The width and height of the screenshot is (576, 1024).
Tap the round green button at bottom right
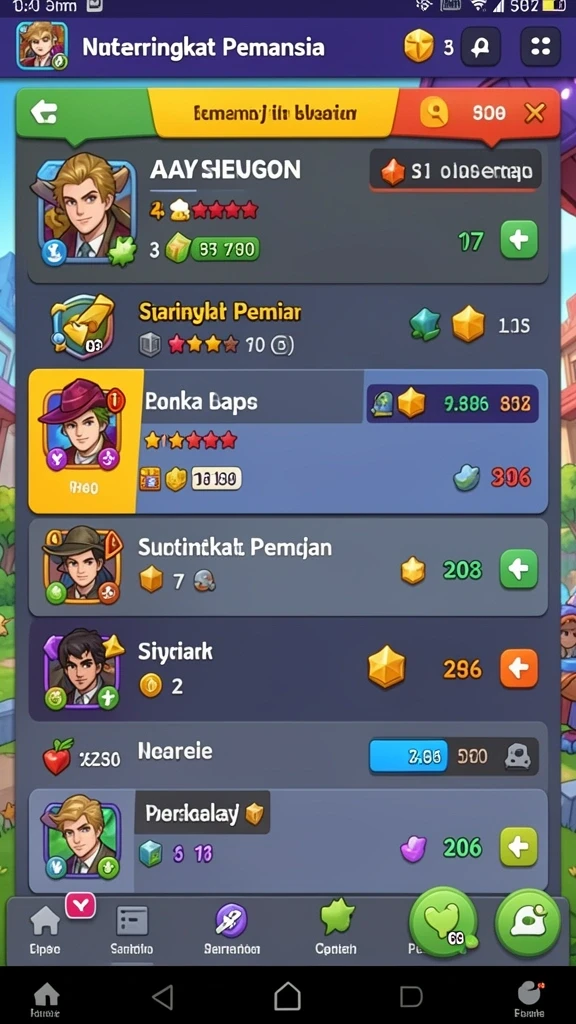(528, 922)
